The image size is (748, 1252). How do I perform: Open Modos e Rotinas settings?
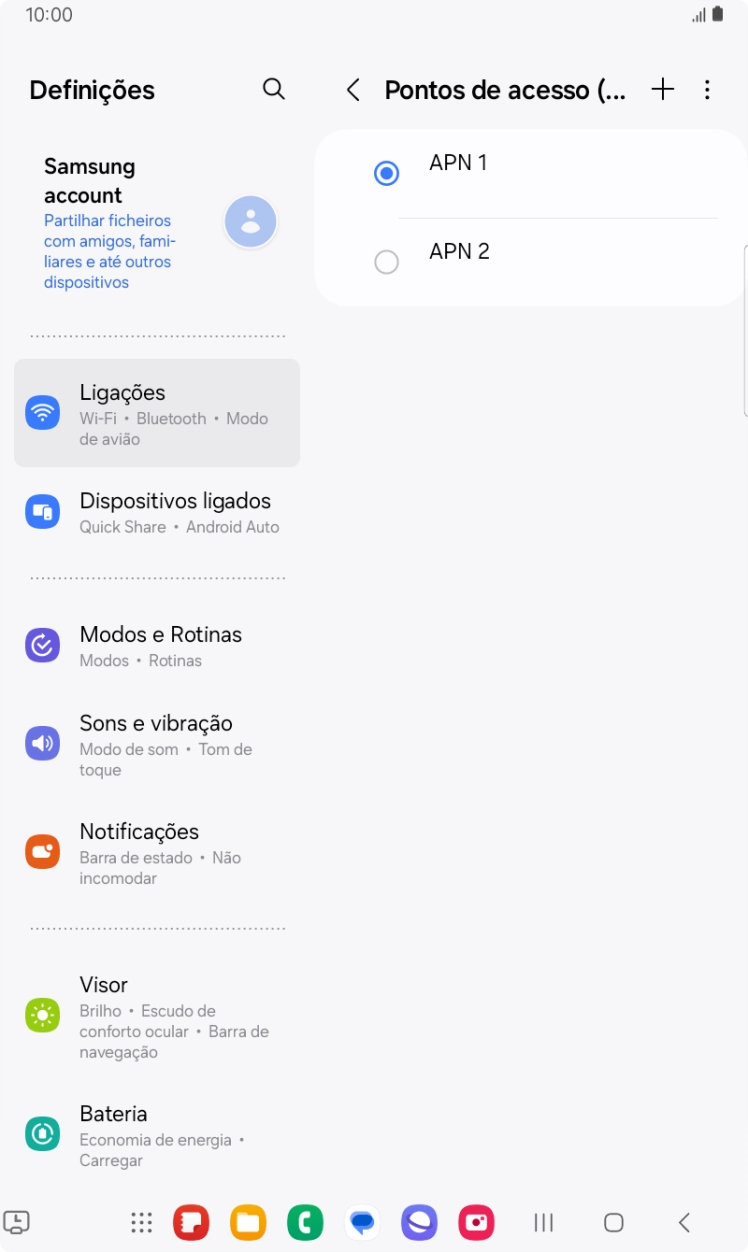coord(156,645)
